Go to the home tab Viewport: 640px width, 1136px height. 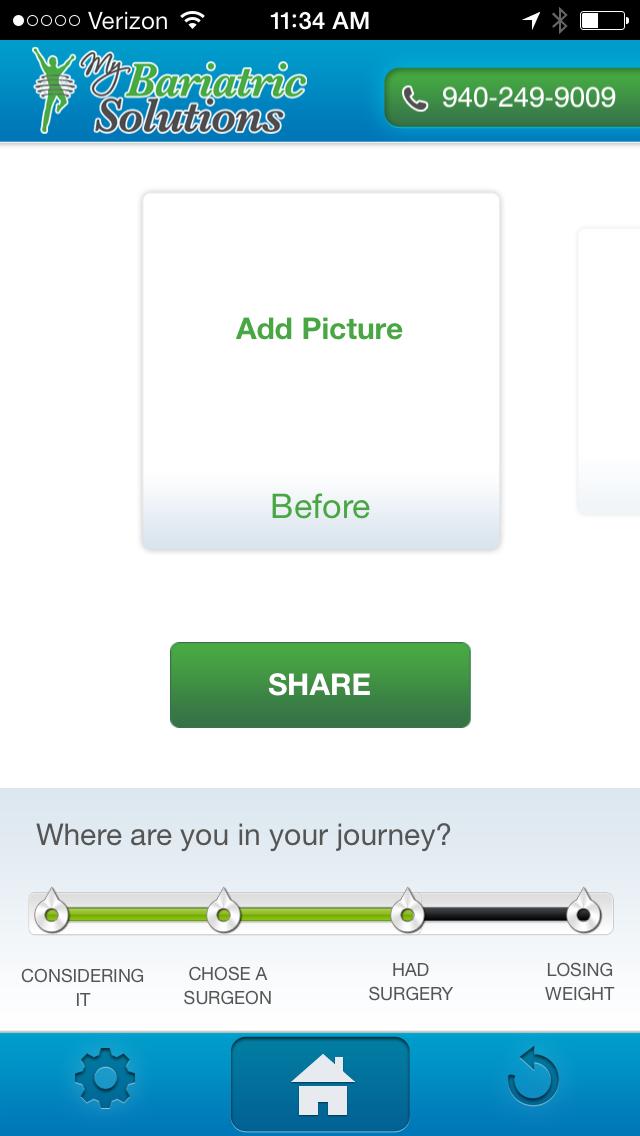[x=320, y=1084]
